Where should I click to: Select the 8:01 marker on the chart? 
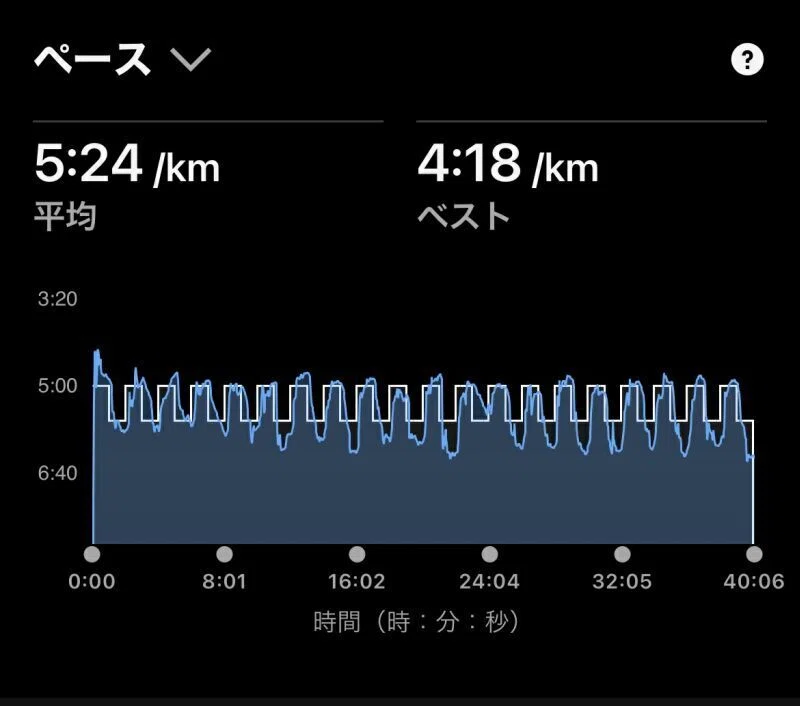click(x=224, y=554)
